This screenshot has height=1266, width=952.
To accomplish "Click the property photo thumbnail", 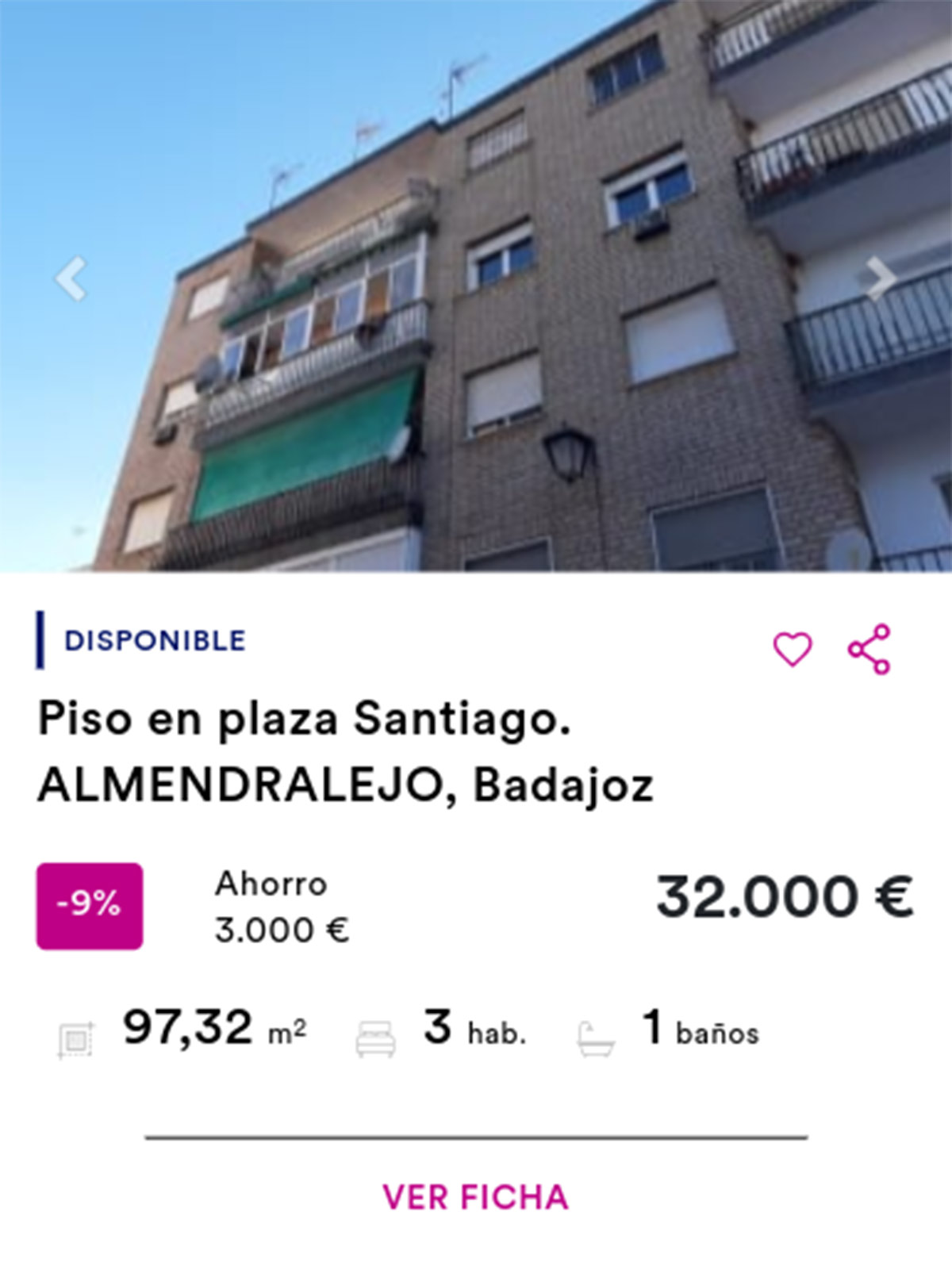I will (476, 286).
